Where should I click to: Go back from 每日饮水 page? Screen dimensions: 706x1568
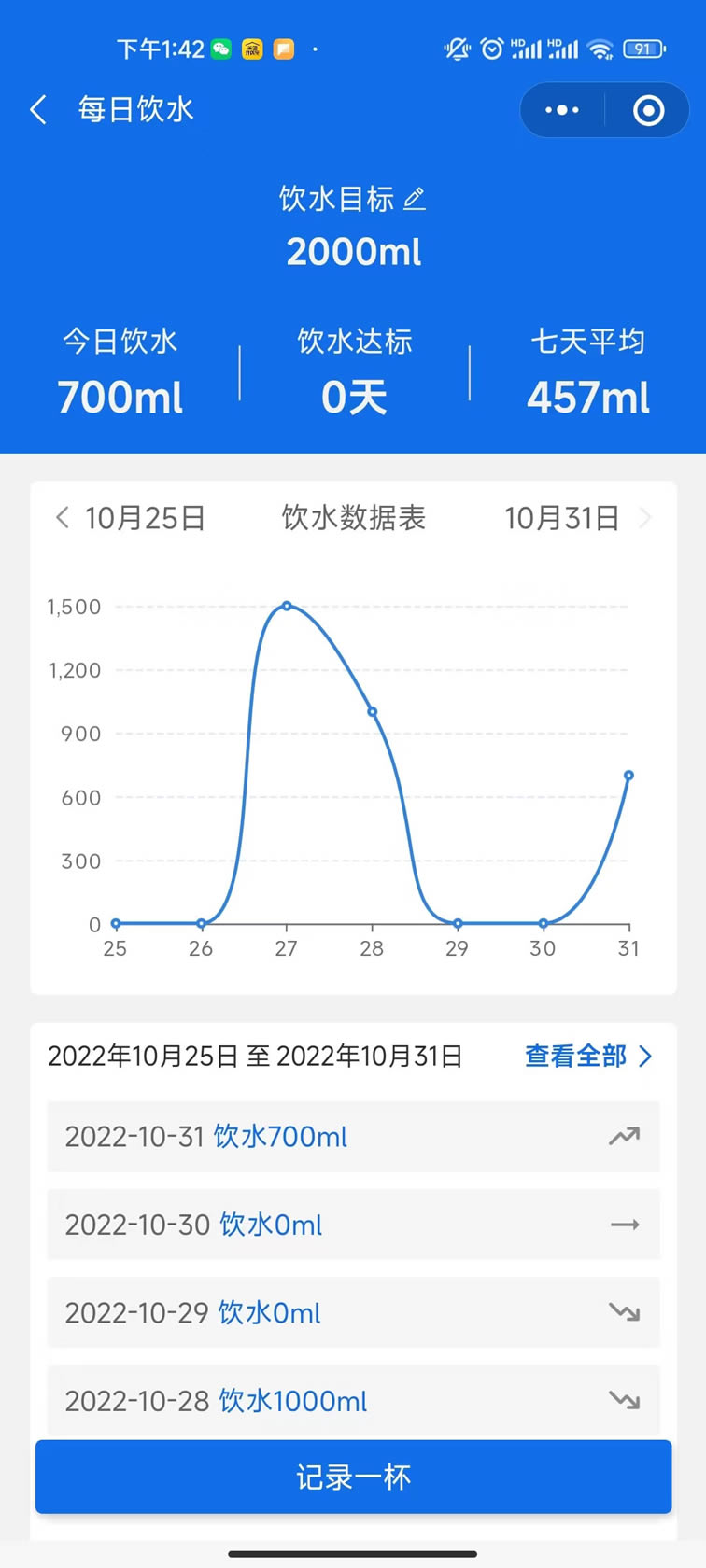tap(38, 110)
